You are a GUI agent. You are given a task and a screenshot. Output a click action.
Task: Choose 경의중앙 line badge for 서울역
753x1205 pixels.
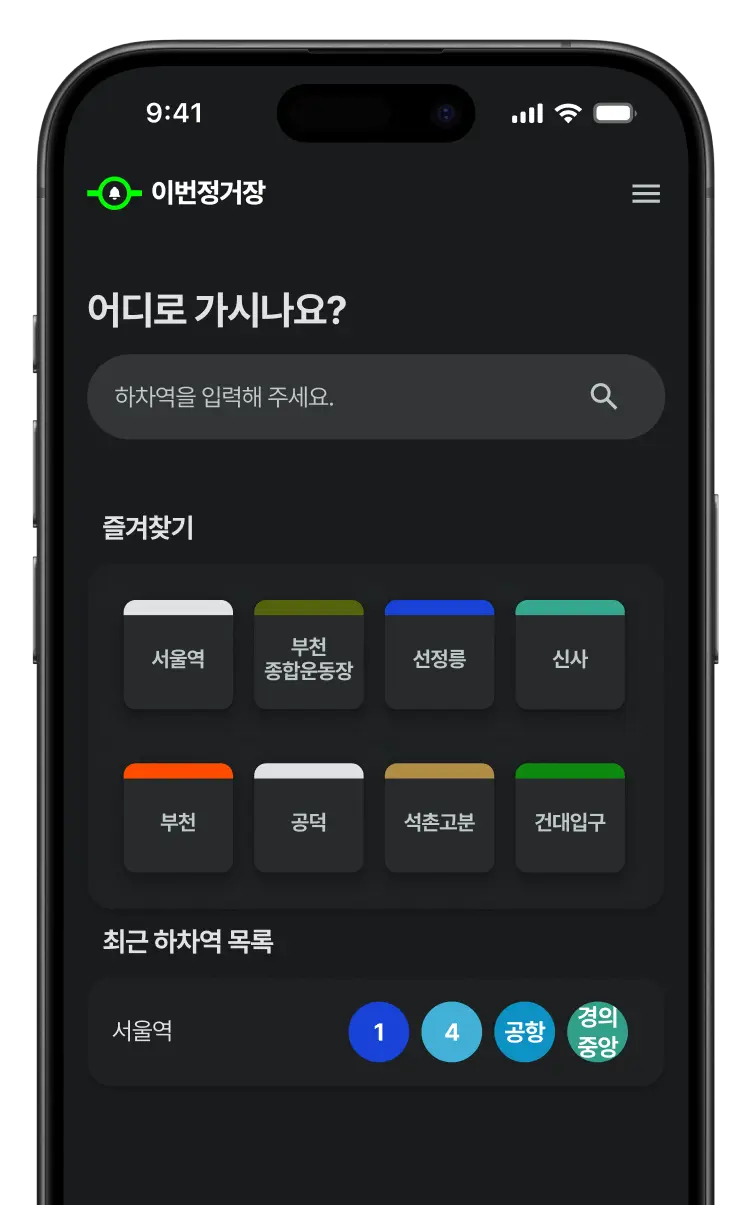tap(597, 1032)
